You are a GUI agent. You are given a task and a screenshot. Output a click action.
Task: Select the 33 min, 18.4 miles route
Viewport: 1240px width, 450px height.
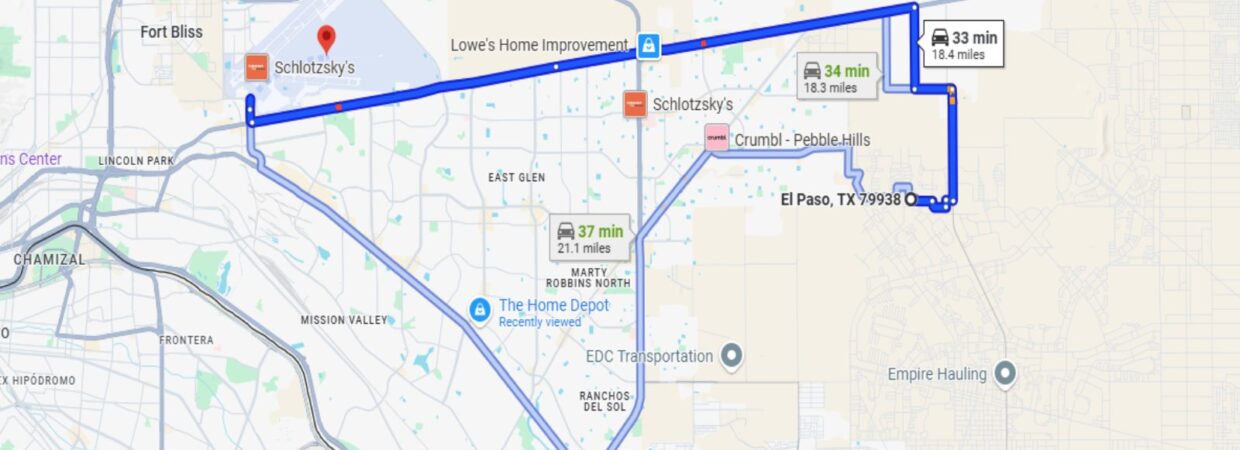(x=963, y=45)
